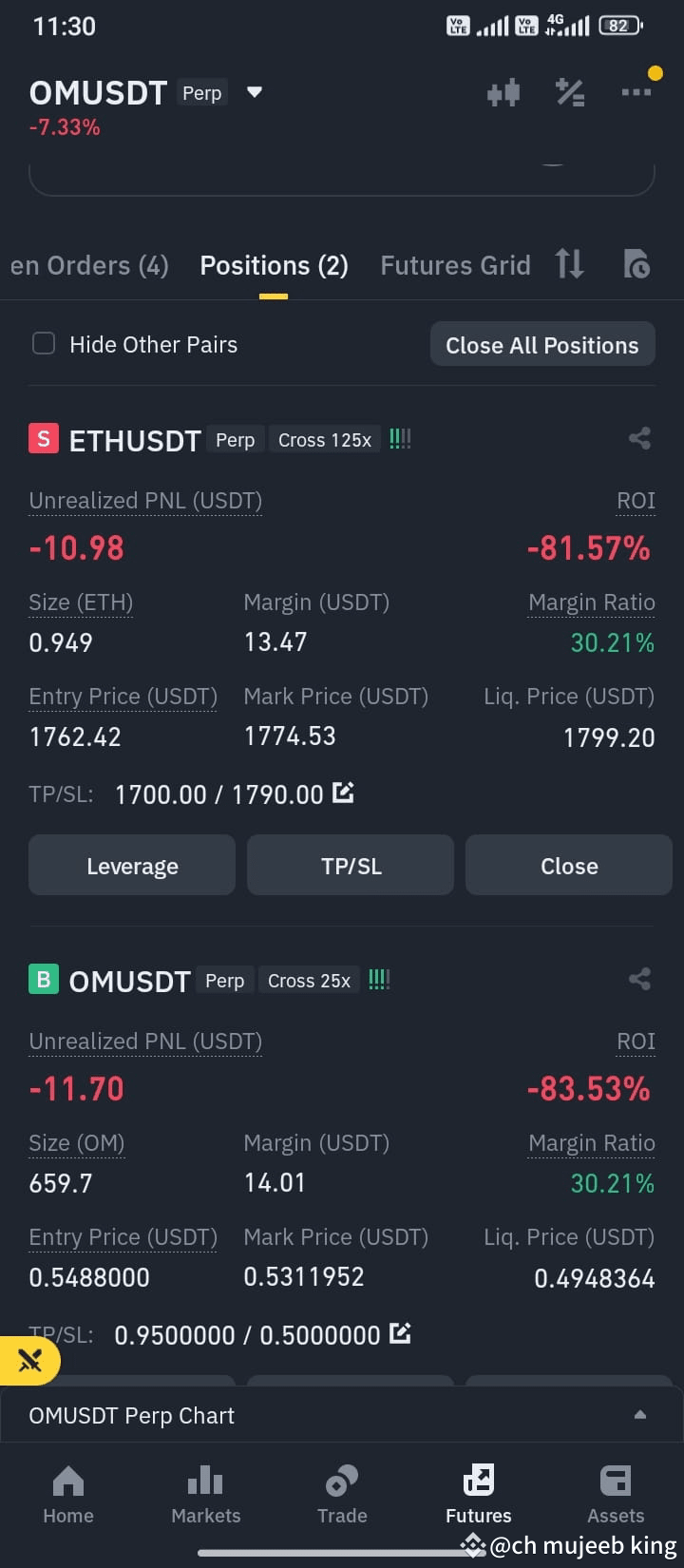Tap the transfer arrows icon beside Futures Grid
This screenshot has height=1568, width=684.
569,265
